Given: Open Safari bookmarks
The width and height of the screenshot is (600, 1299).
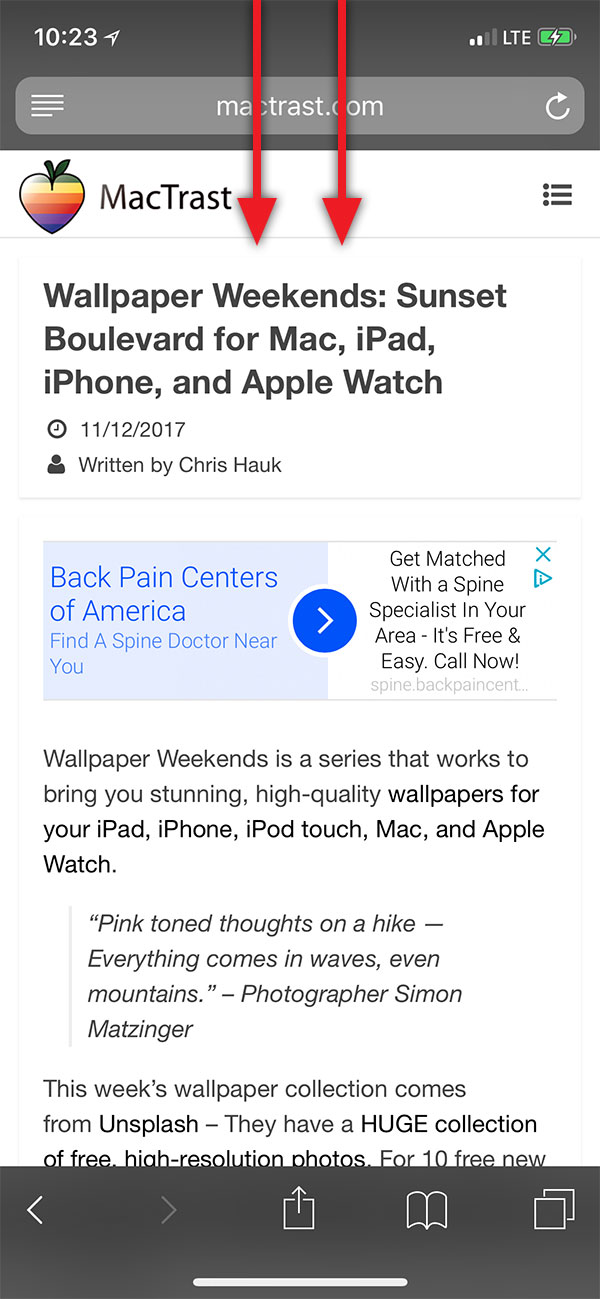Looking at the screenshot, I should [427, 1211].
